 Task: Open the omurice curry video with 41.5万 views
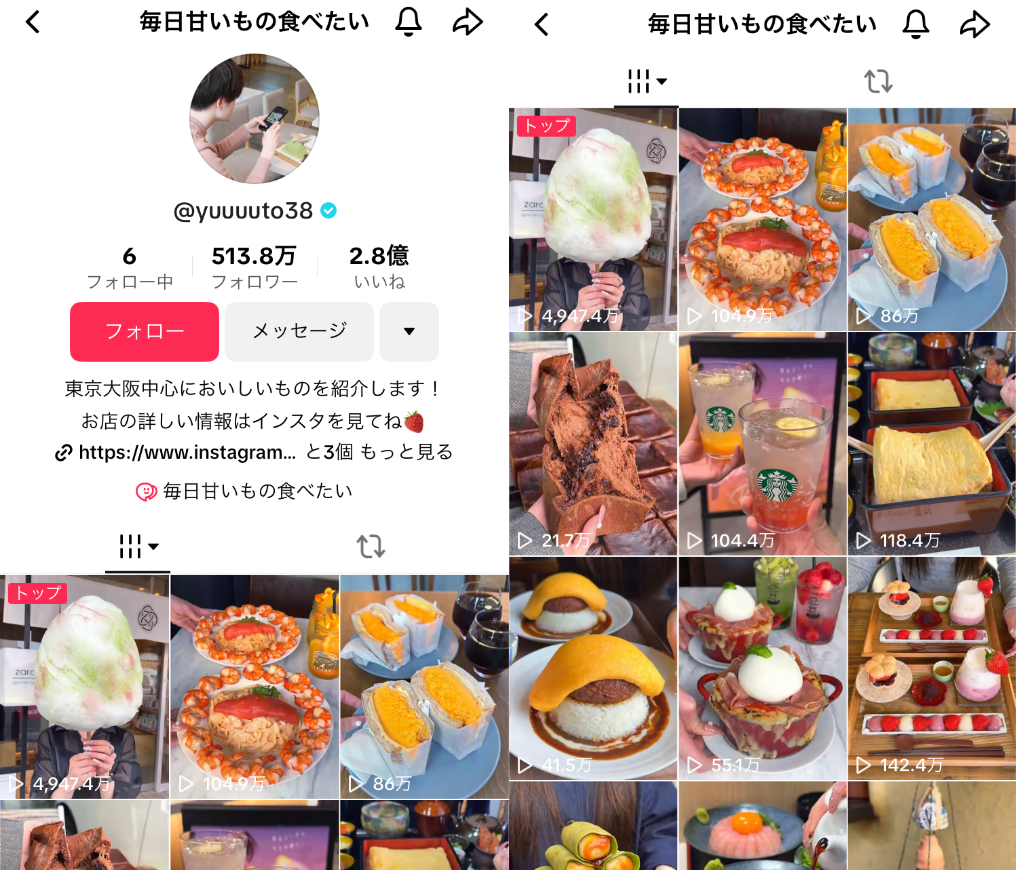592,667
